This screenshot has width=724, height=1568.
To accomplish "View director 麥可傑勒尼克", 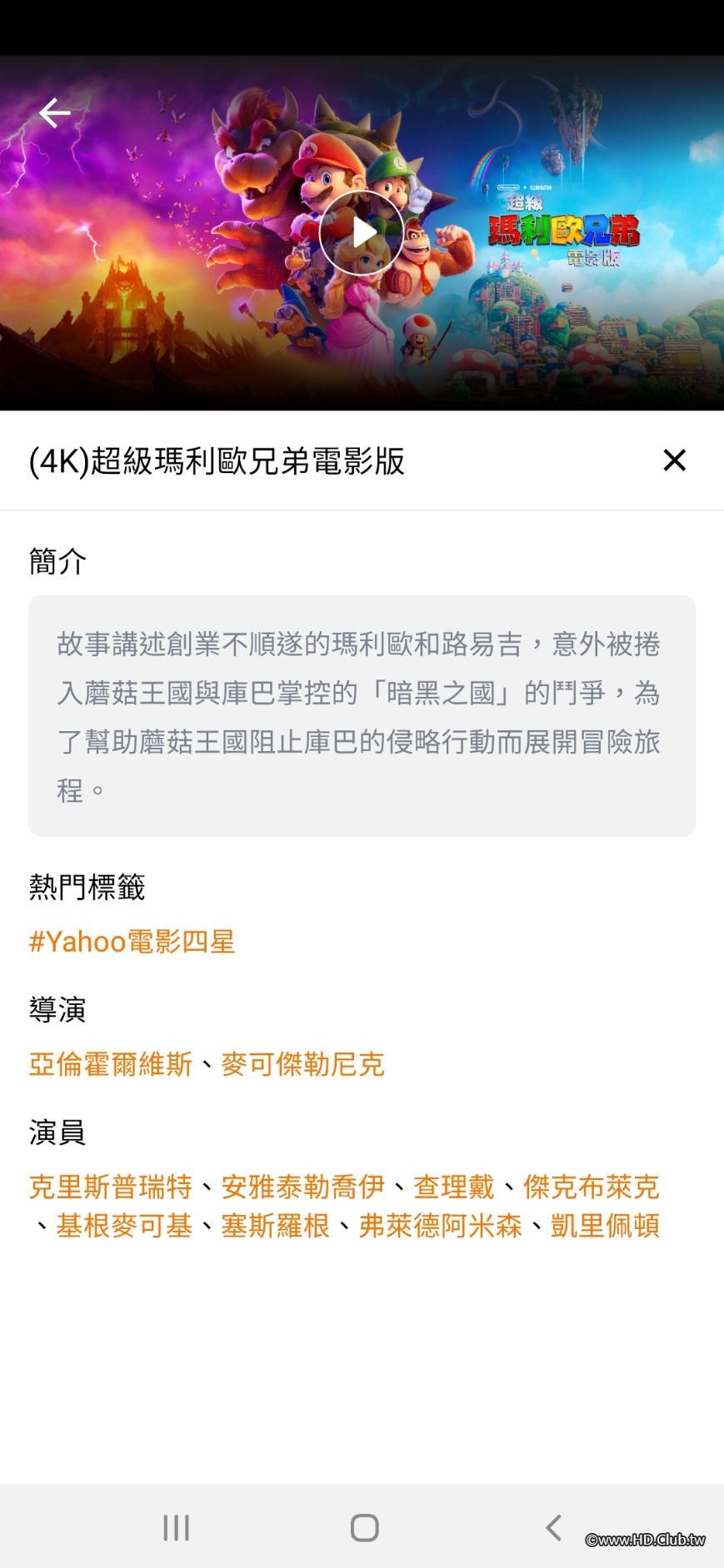I will click(302, 1064).
